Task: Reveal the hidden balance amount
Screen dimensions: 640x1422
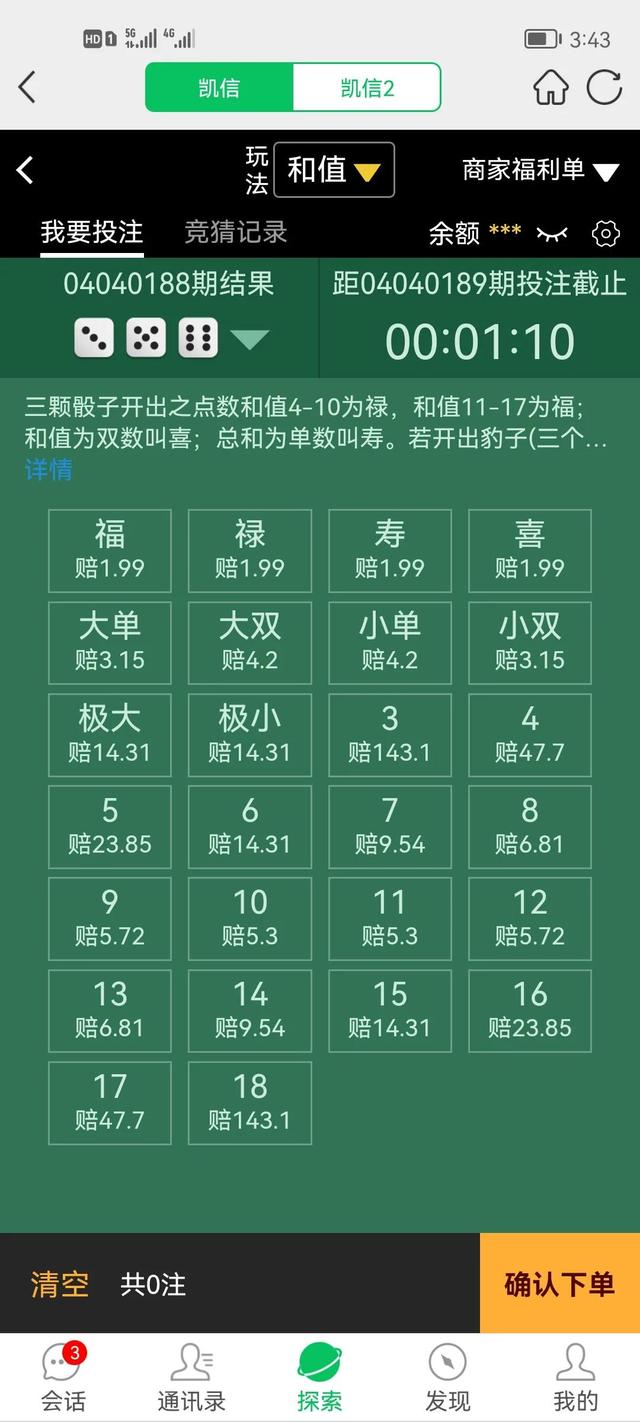Action: [551, 234]
